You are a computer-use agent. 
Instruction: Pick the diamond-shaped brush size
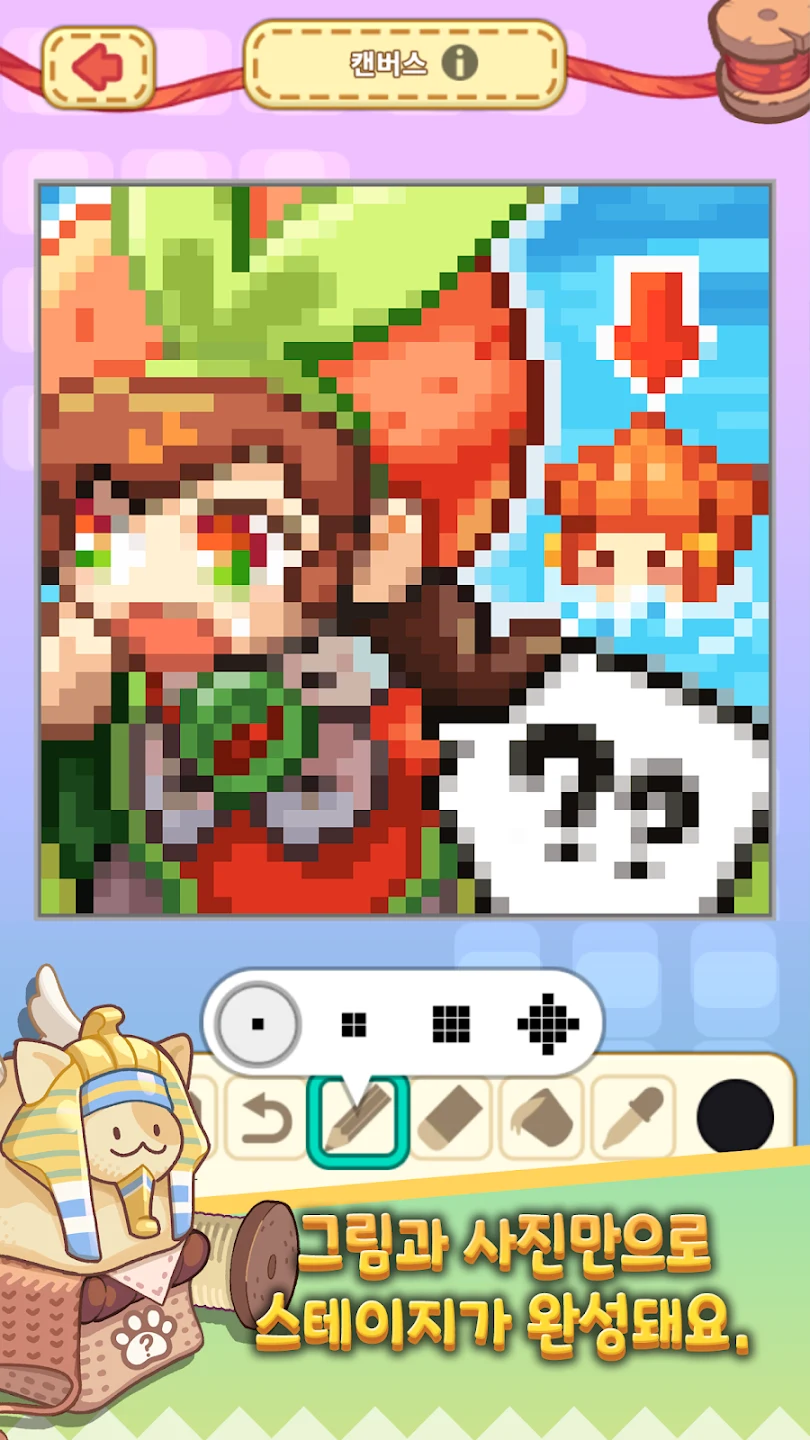coord(549,1024)
